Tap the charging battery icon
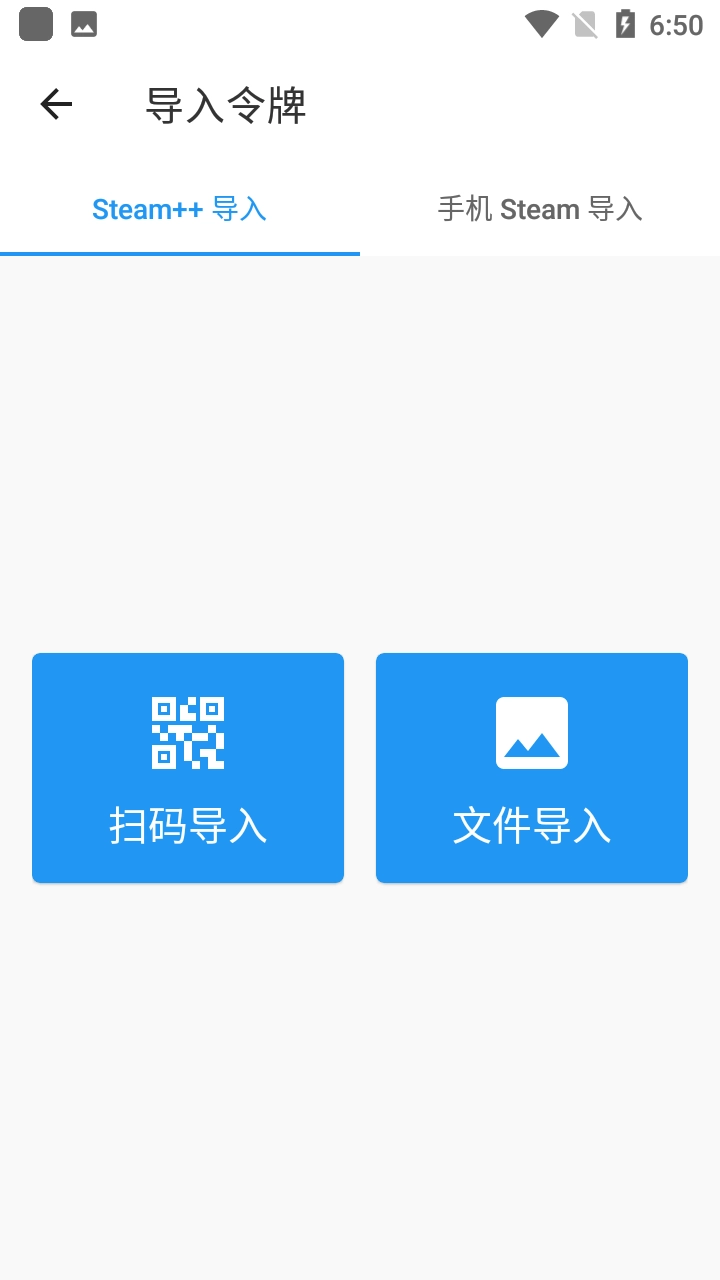The width and height of the screenshot is (720, 1280). tap(625, 24)
